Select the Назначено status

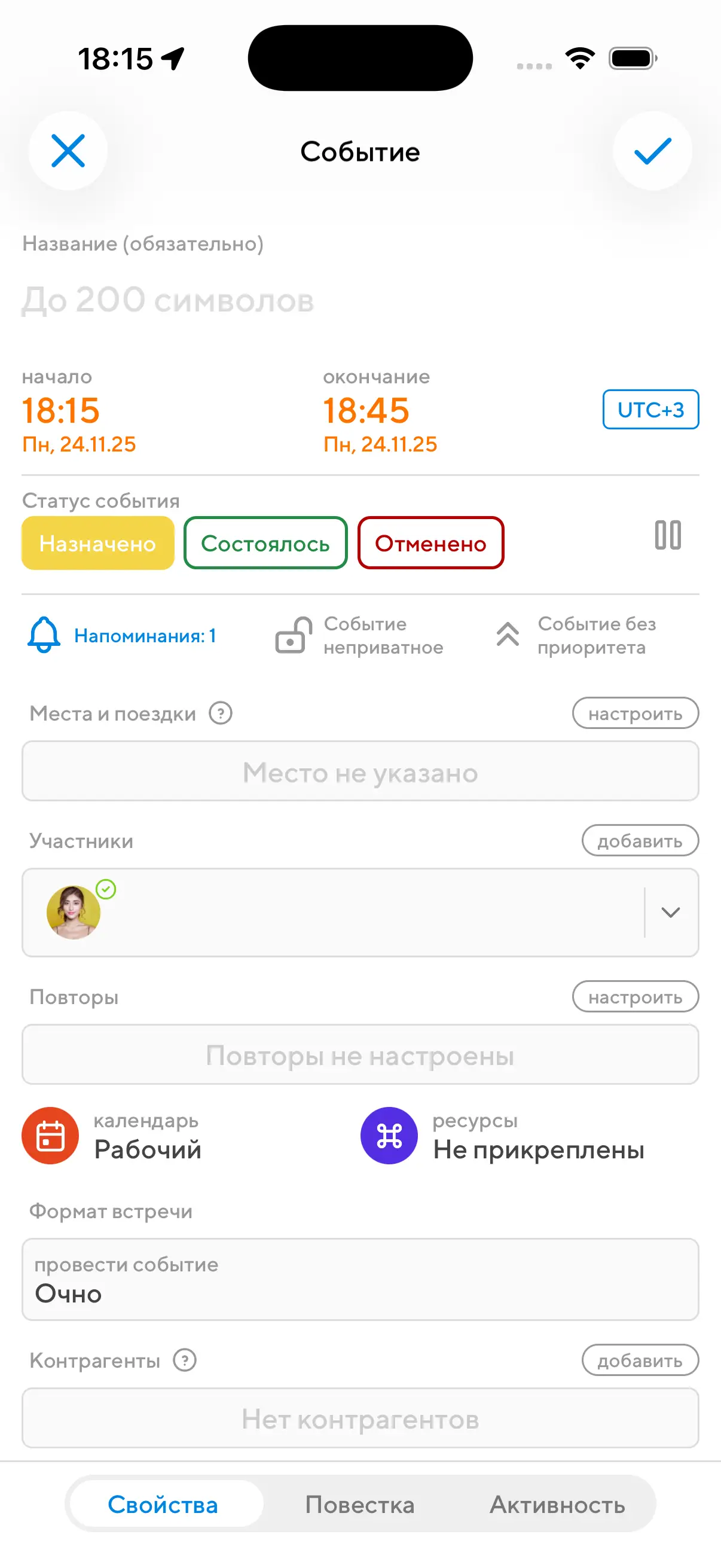[98, 543]
